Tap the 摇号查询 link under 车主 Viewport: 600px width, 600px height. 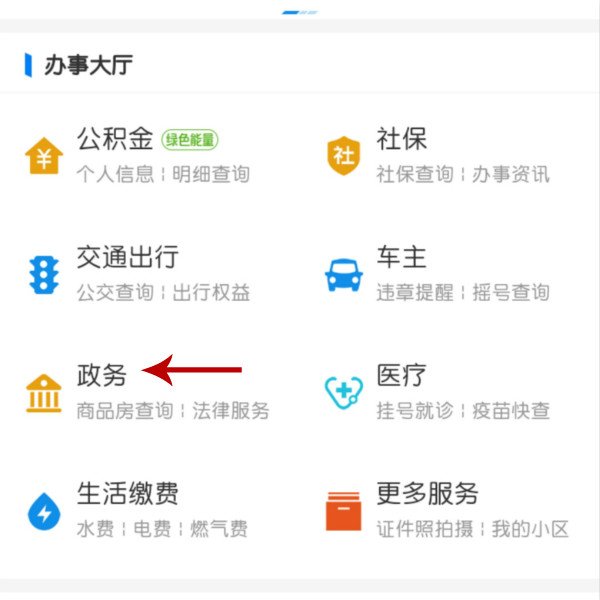click(x=511, y=292)
